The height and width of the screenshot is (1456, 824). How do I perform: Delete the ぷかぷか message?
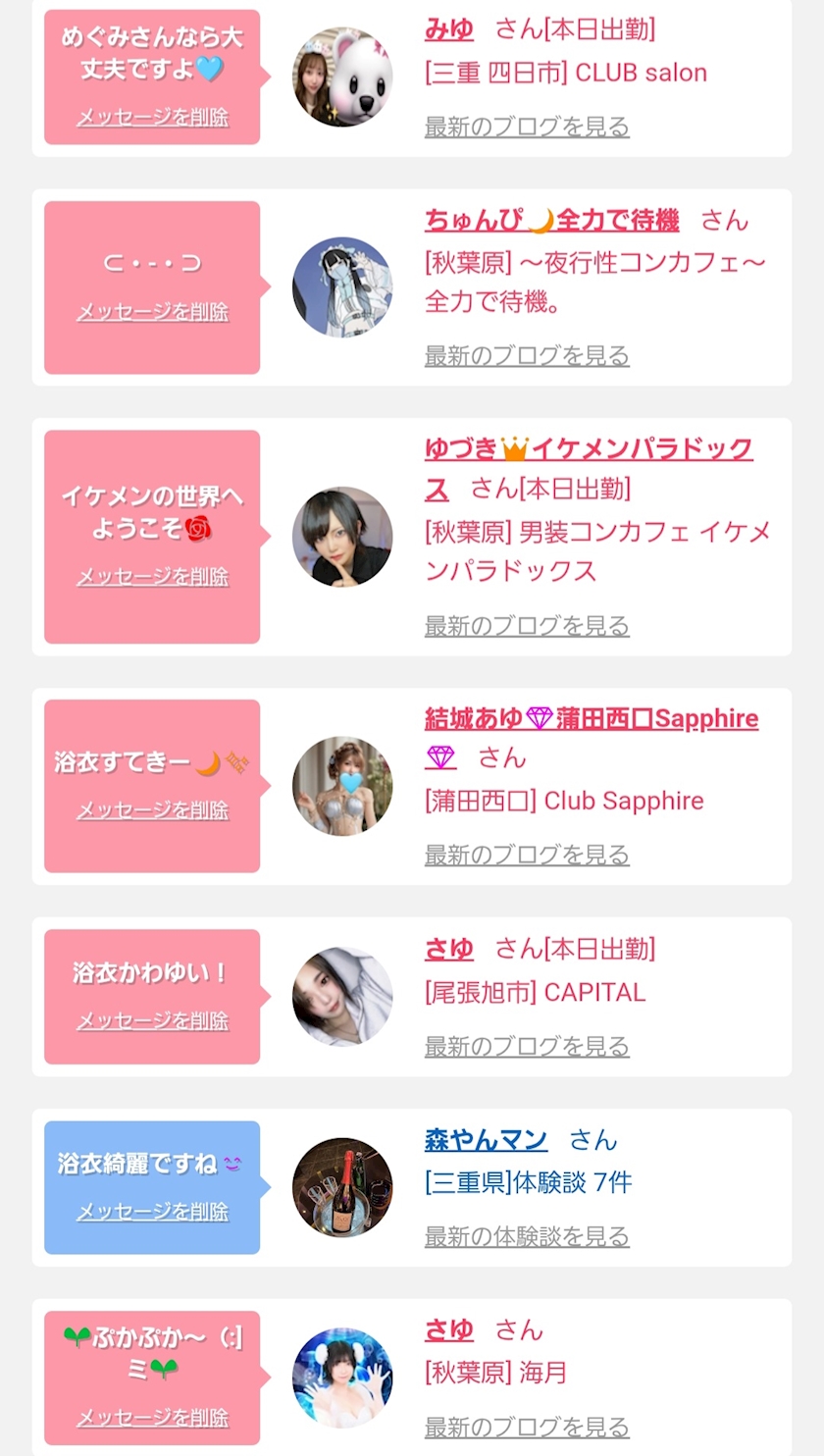pos(152,1418)
